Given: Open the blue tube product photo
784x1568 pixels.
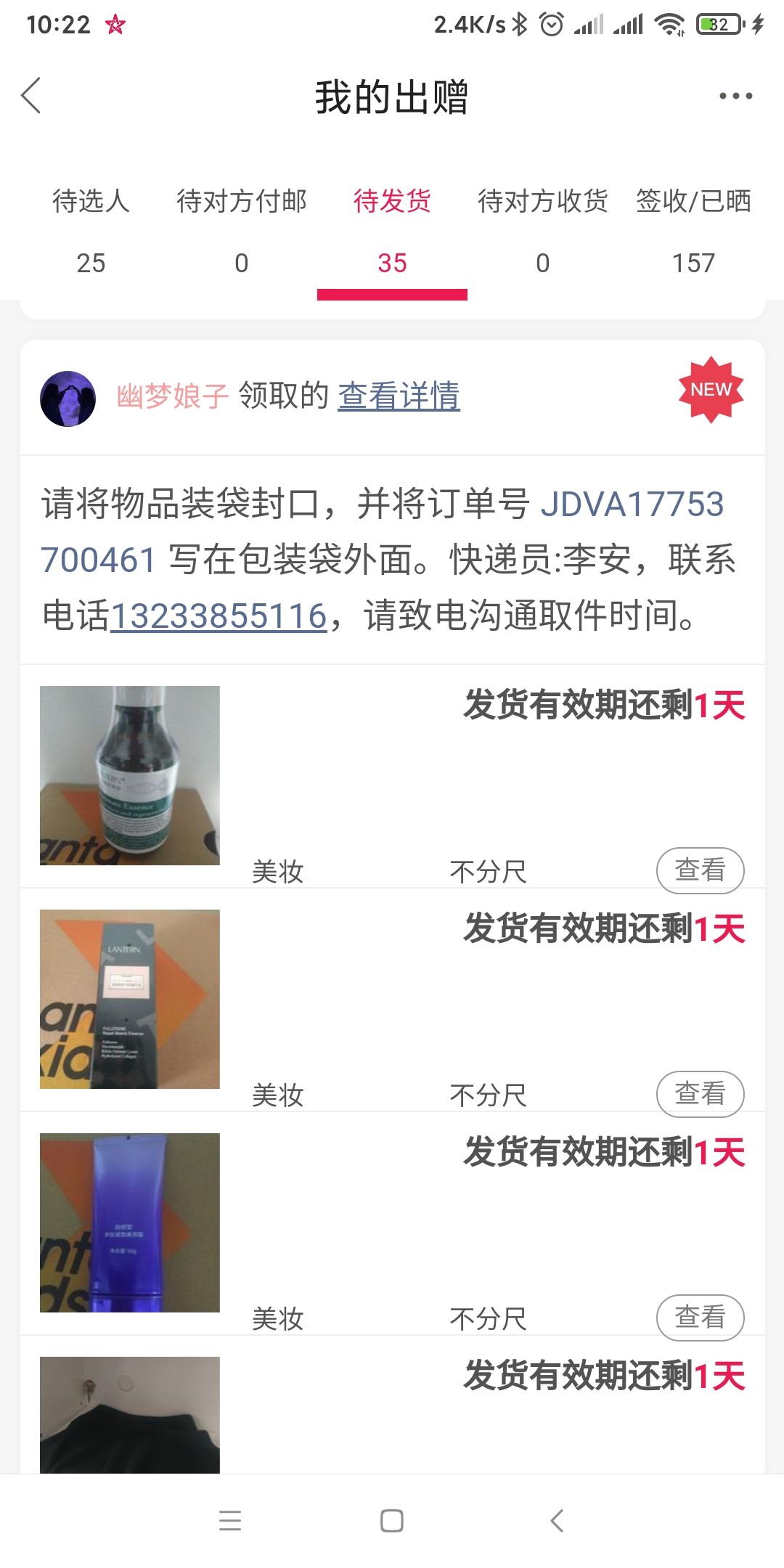Looking at the screenshot, I should 130,1222.
